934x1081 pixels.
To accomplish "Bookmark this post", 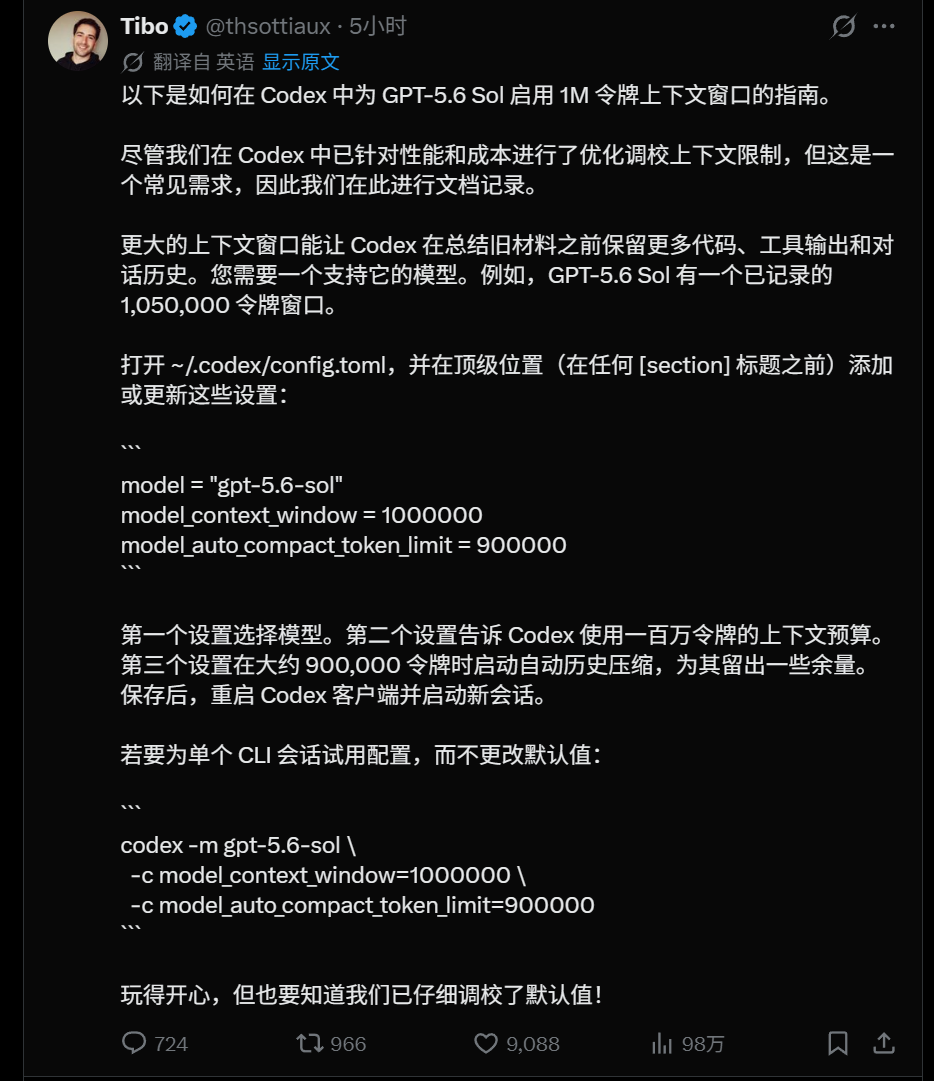I will [837, 1043].
